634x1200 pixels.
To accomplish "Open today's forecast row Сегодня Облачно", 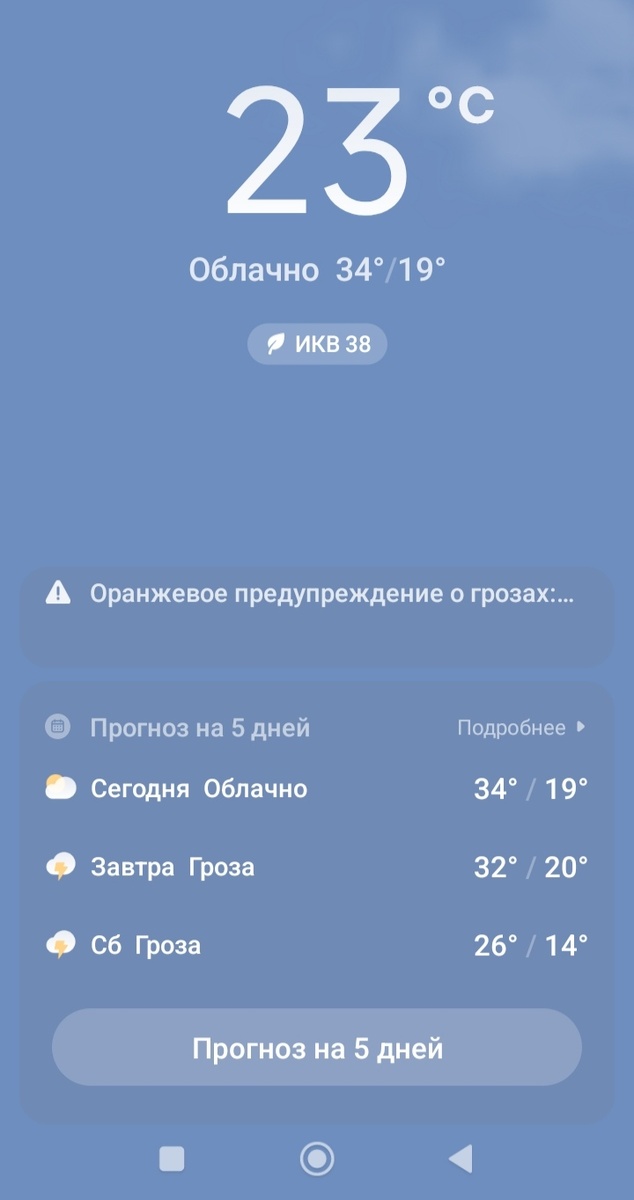I will tap(316, 789).
